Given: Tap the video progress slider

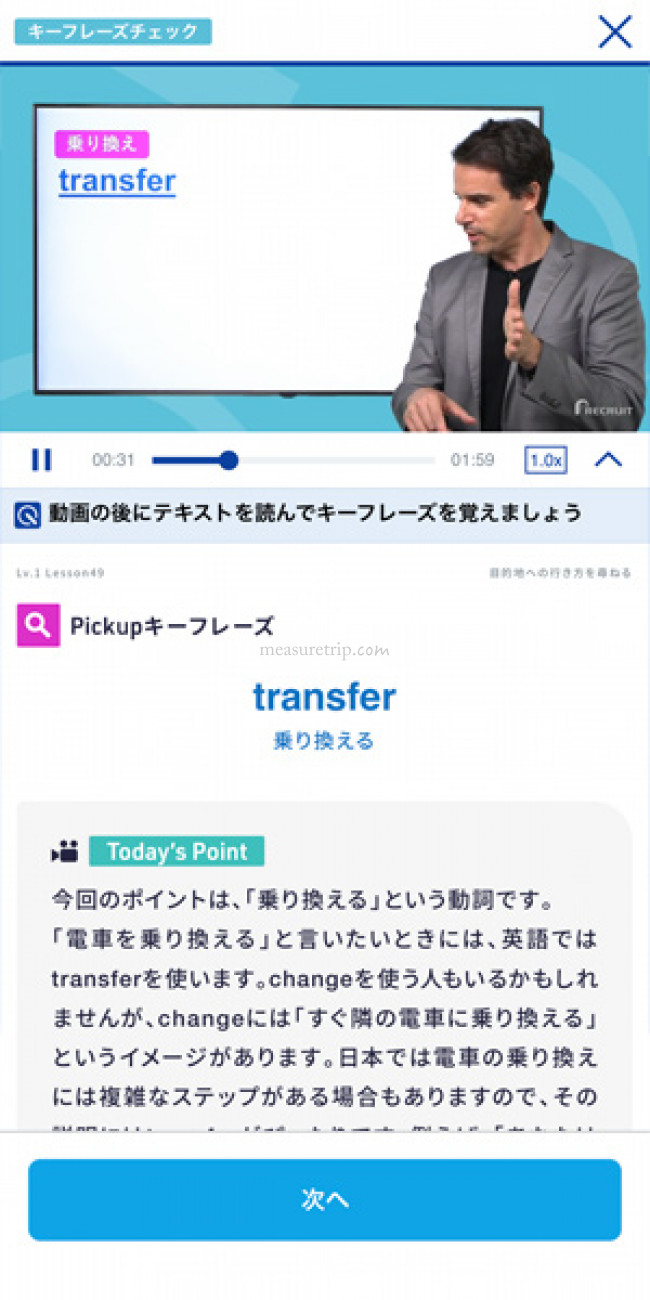Looking at the screenshot, I should (293, 460).
